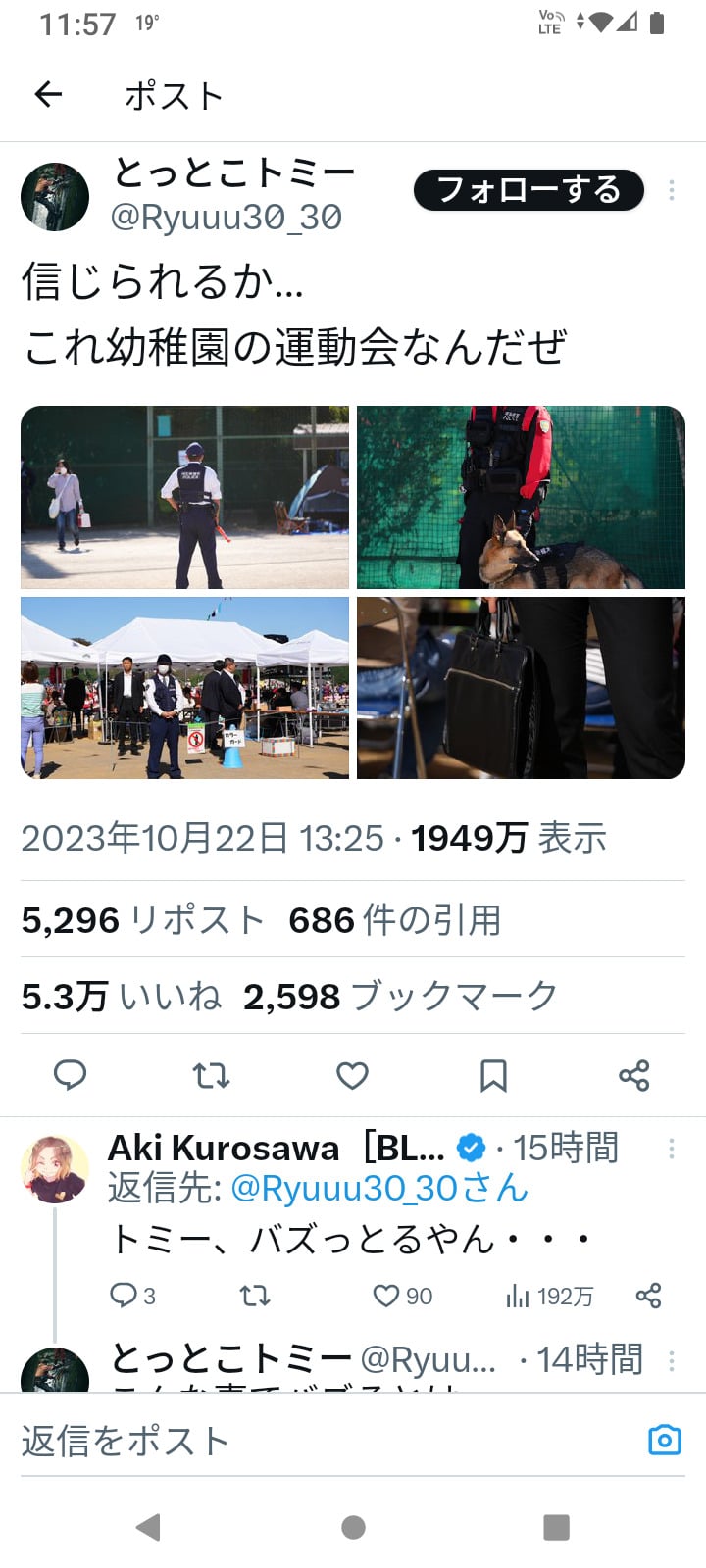Repost the main post

(x=211, y=1075)
